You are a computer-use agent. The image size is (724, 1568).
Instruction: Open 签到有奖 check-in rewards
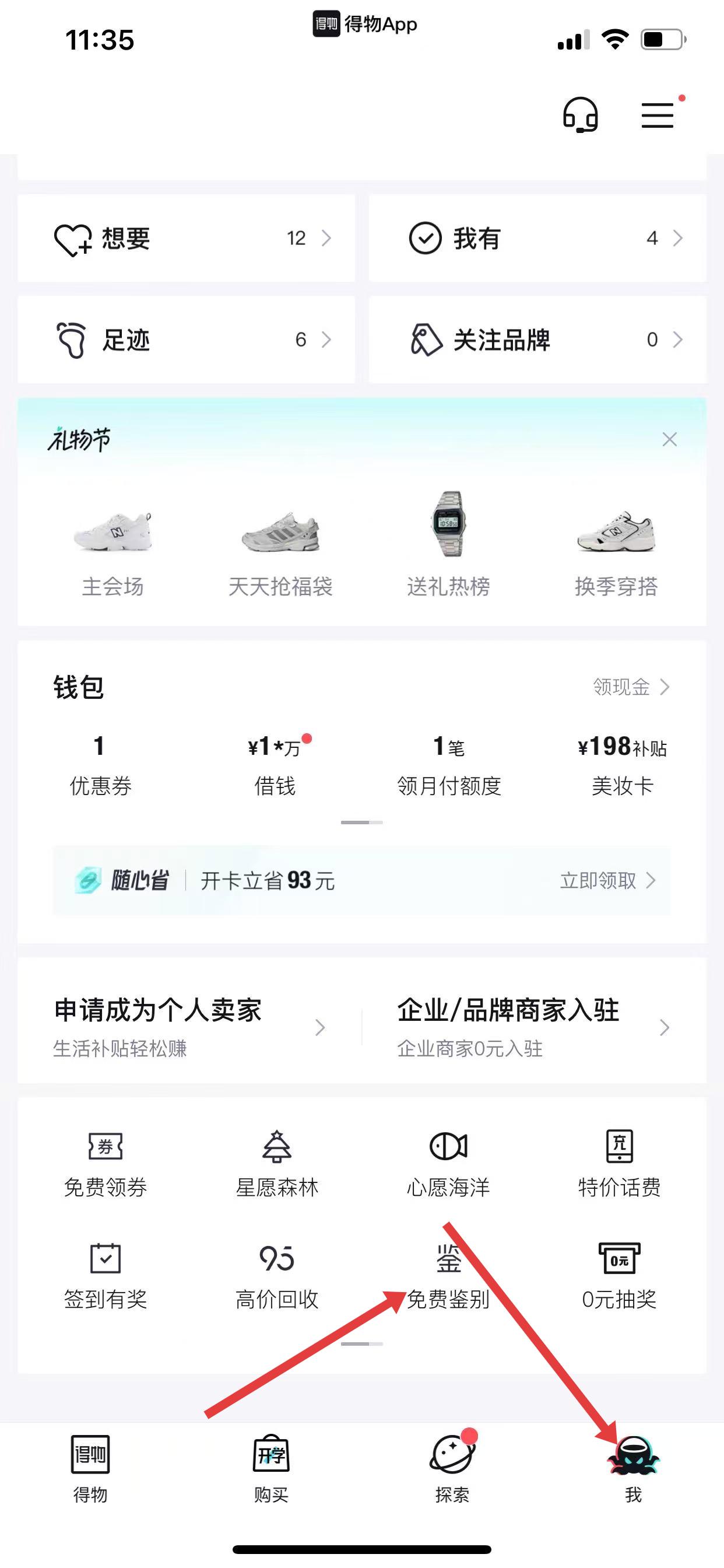point(106,1276)
